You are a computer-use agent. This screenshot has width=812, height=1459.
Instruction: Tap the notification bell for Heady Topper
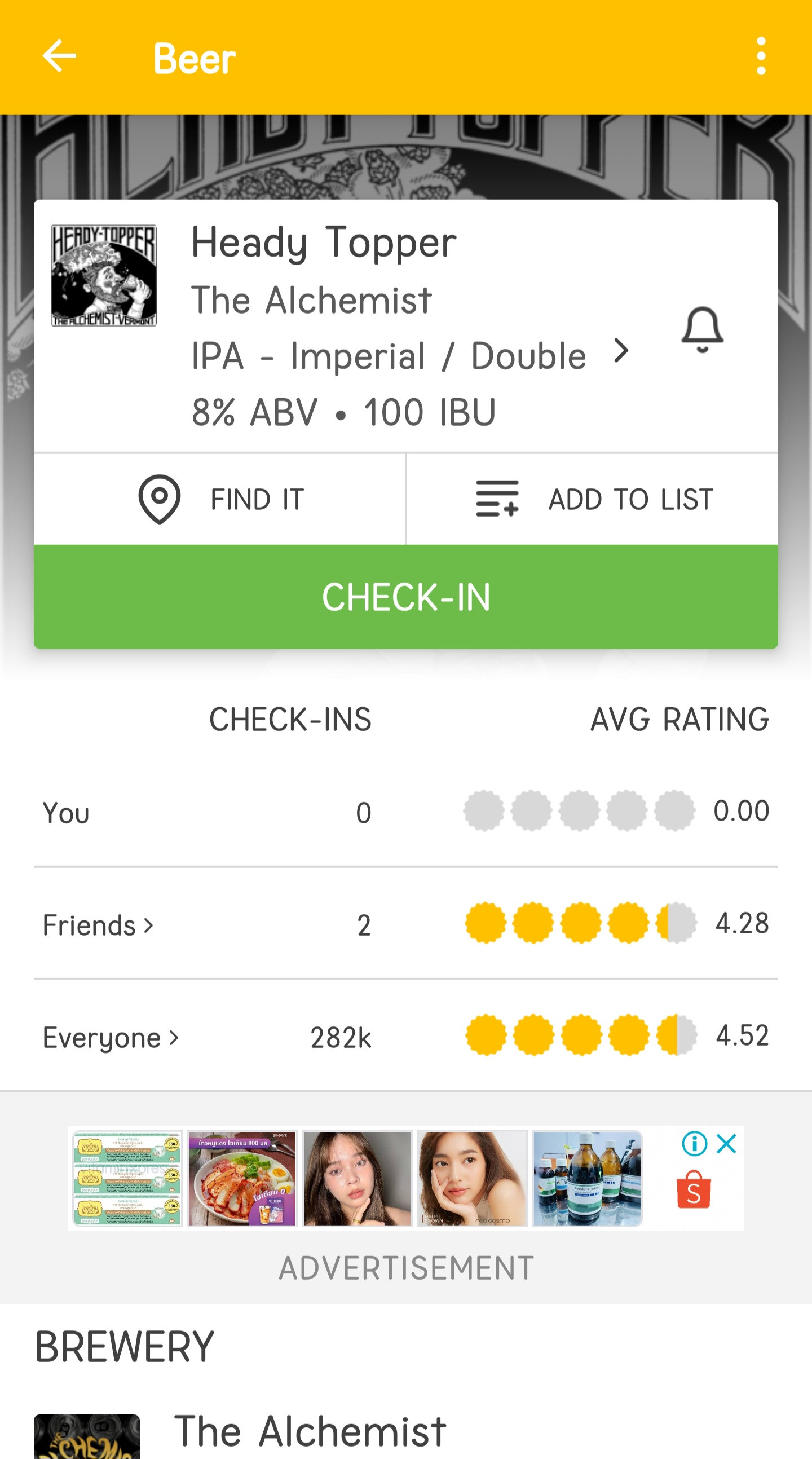click(702, 329)
